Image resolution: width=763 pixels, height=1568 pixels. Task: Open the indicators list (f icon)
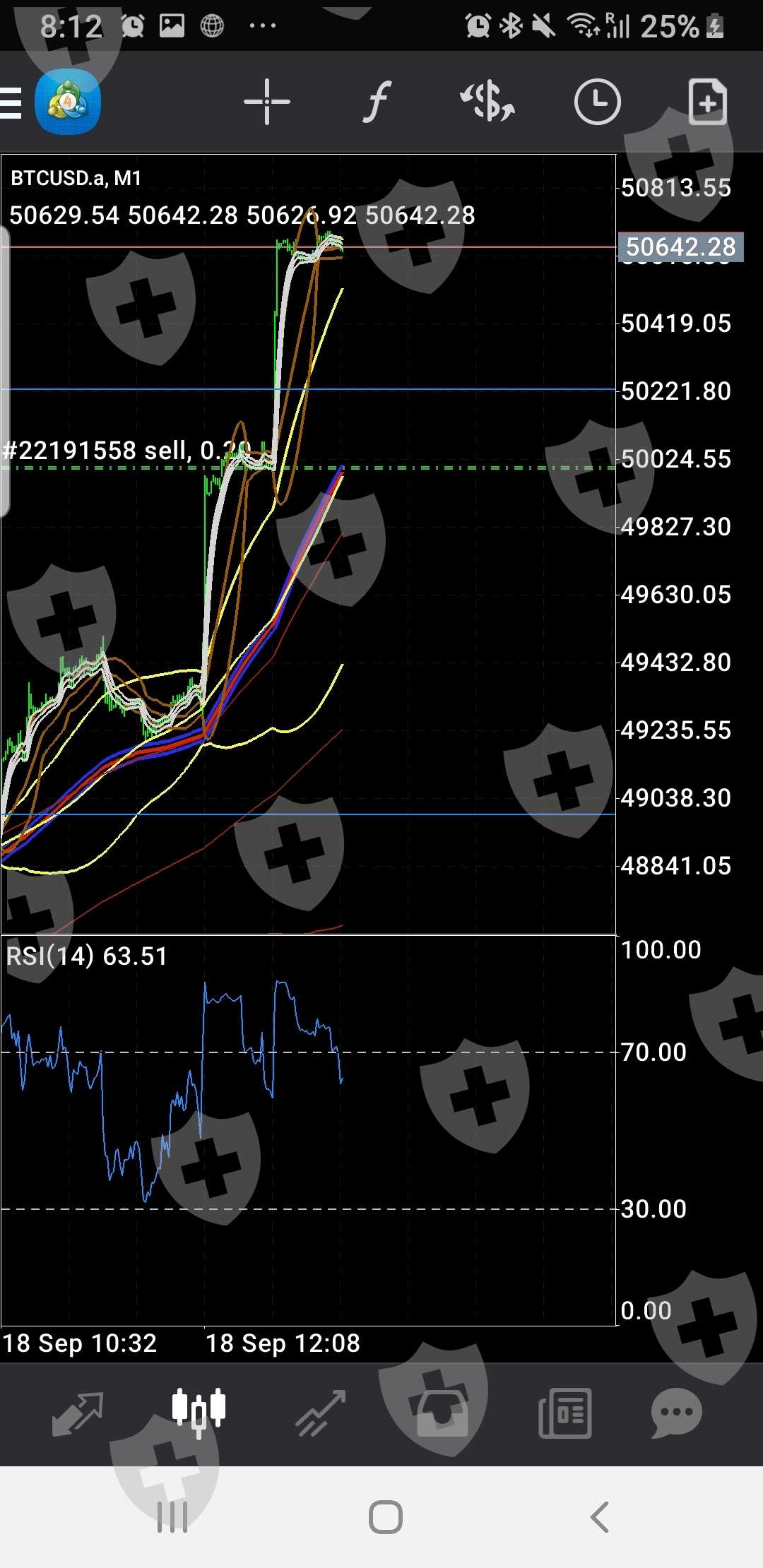click(x=377, y=102)
